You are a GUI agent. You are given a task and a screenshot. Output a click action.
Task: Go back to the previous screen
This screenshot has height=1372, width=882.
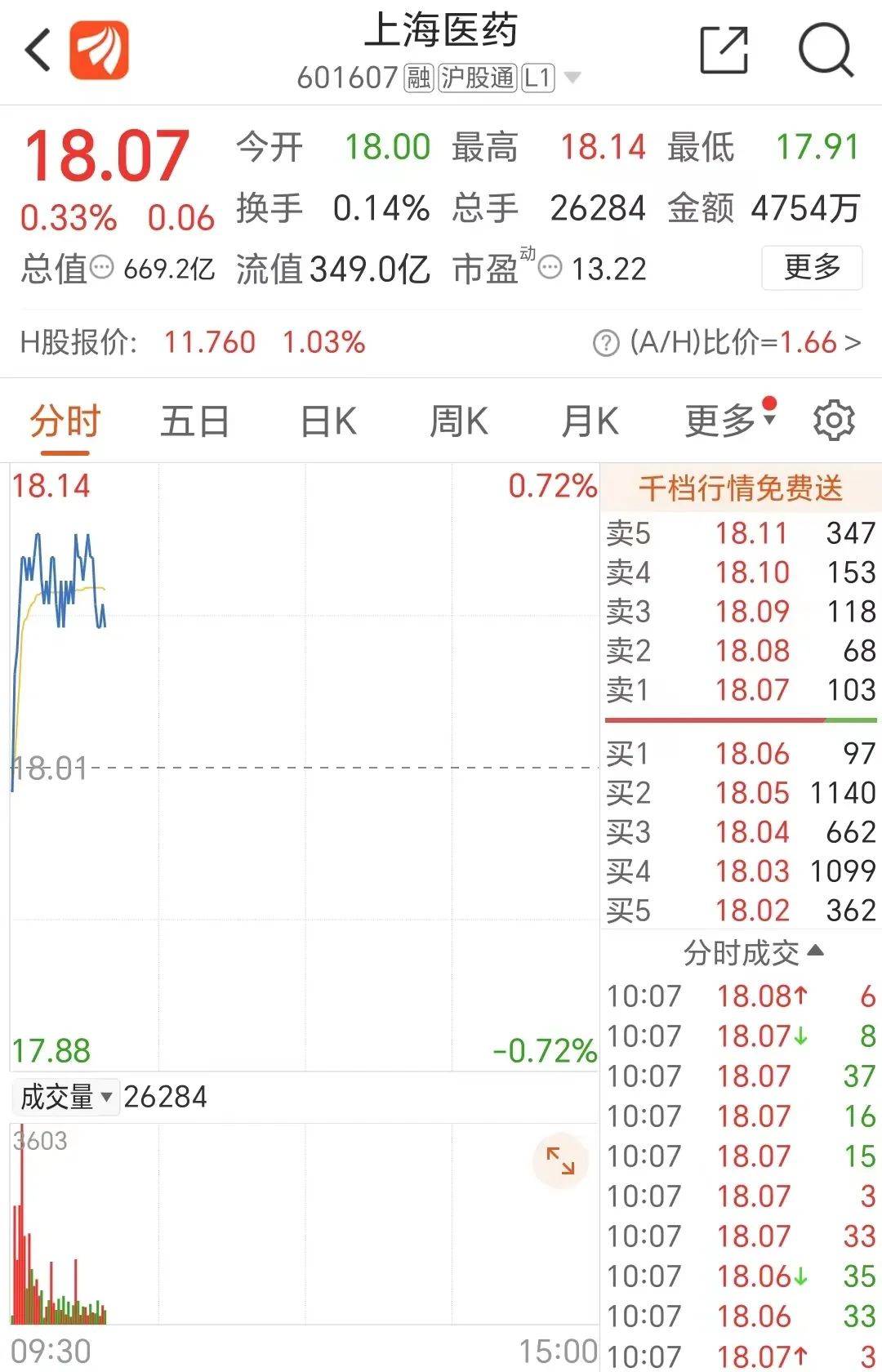pos(38,51)
